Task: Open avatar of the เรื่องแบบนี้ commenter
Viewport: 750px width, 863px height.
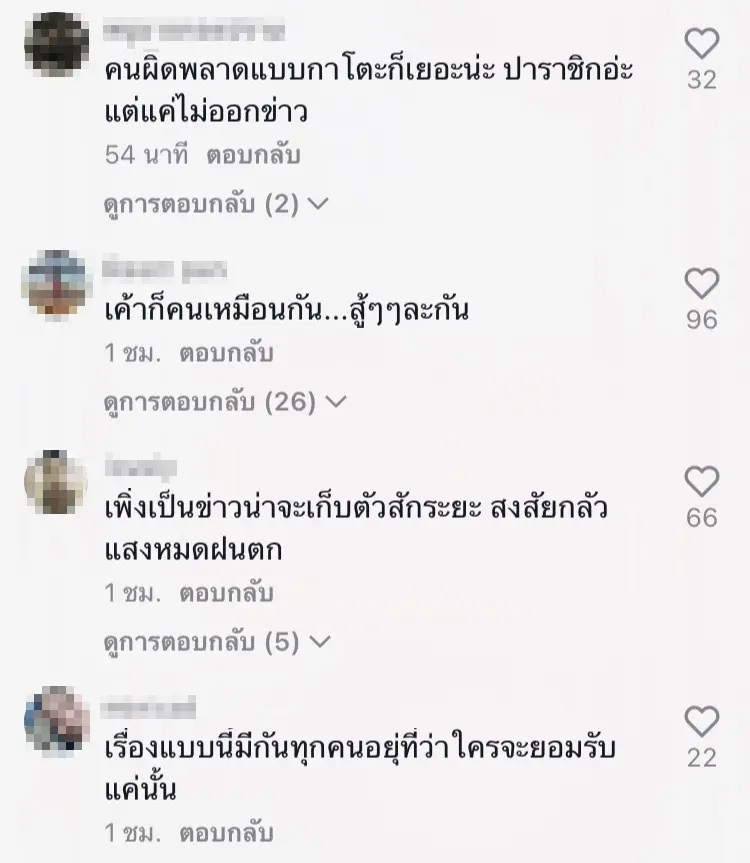Action: pos(56,720)
